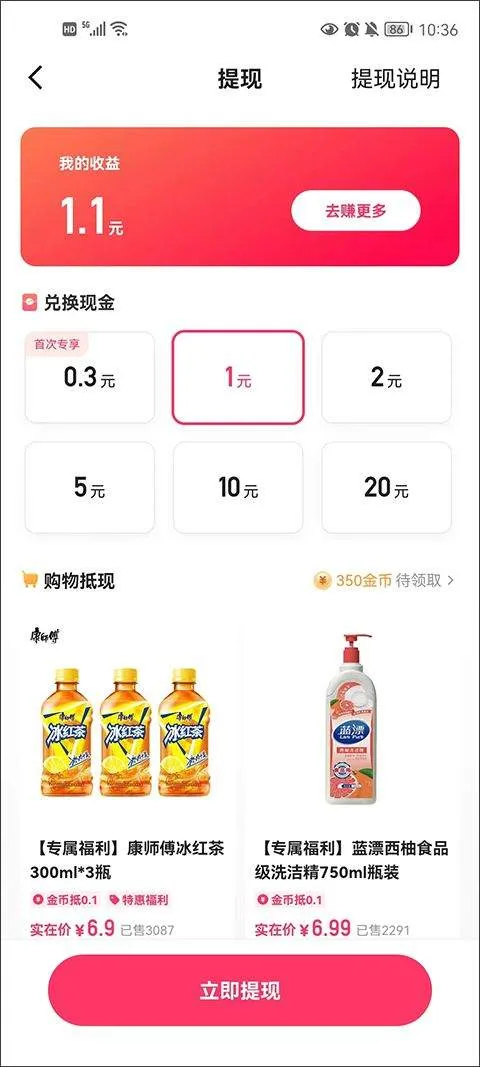Select the 0.3元 first-time withdrawal option

pos(90,378)
